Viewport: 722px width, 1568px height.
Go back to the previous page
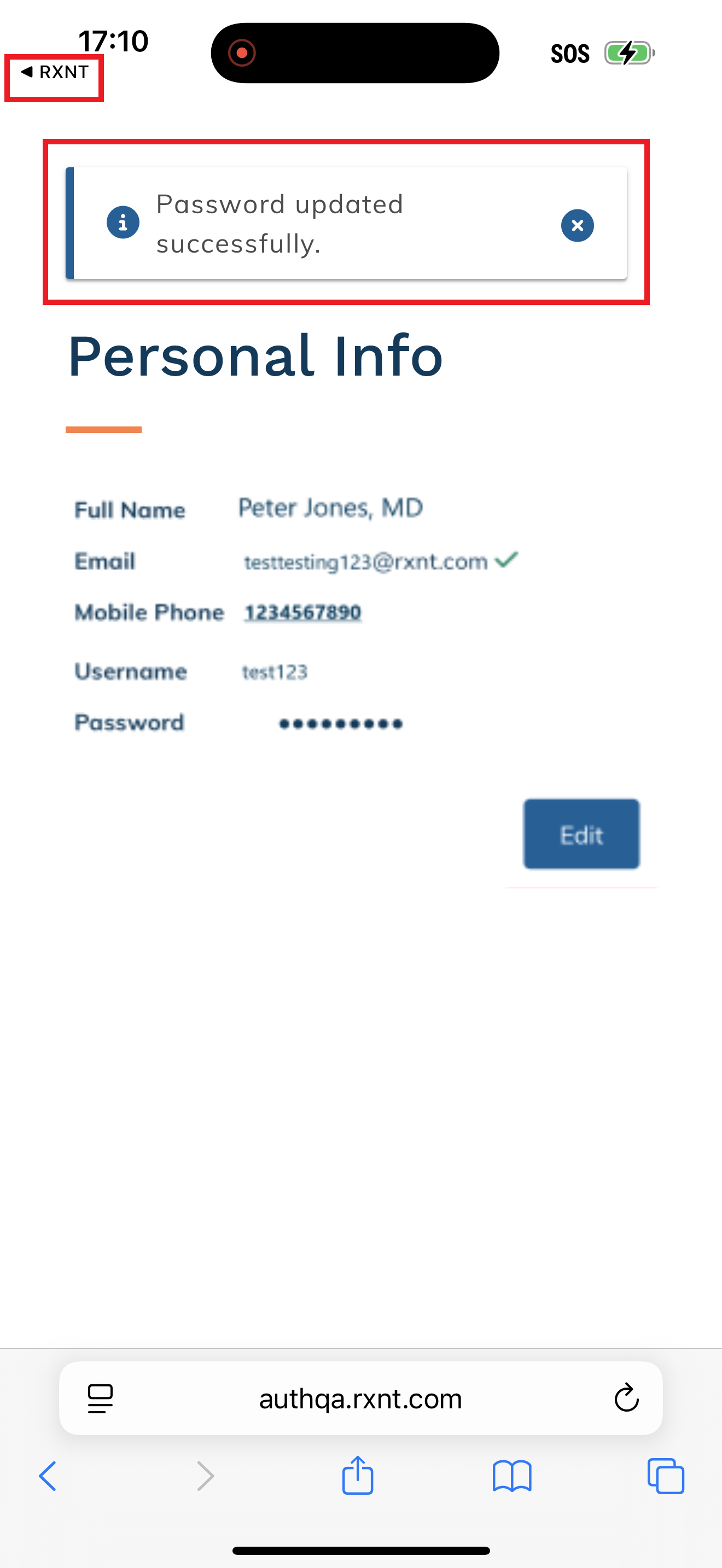click(48, 1476)
